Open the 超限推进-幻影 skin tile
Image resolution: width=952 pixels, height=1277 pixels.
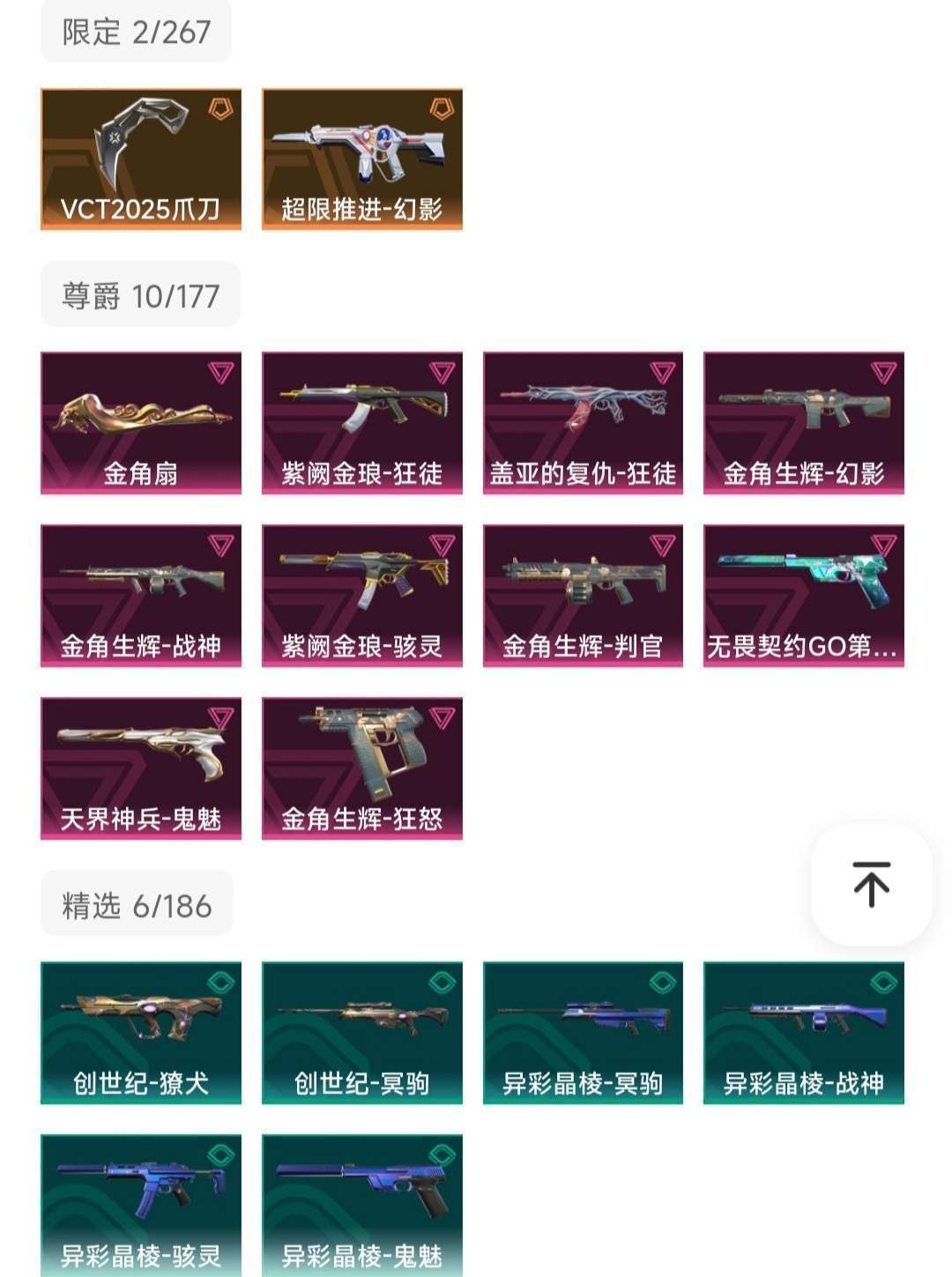tap(362, 160)
